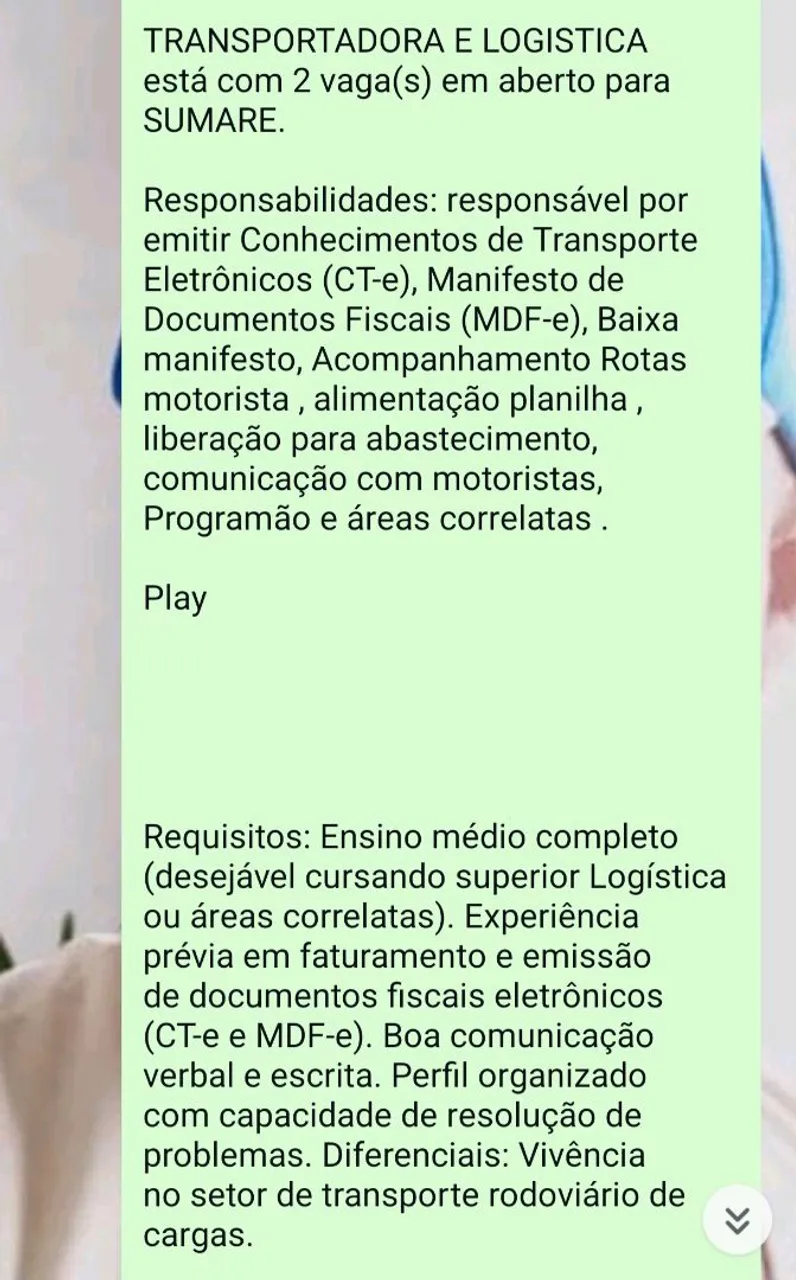
Task: Jump to the latest messages
Action: tap(737, 1220)
